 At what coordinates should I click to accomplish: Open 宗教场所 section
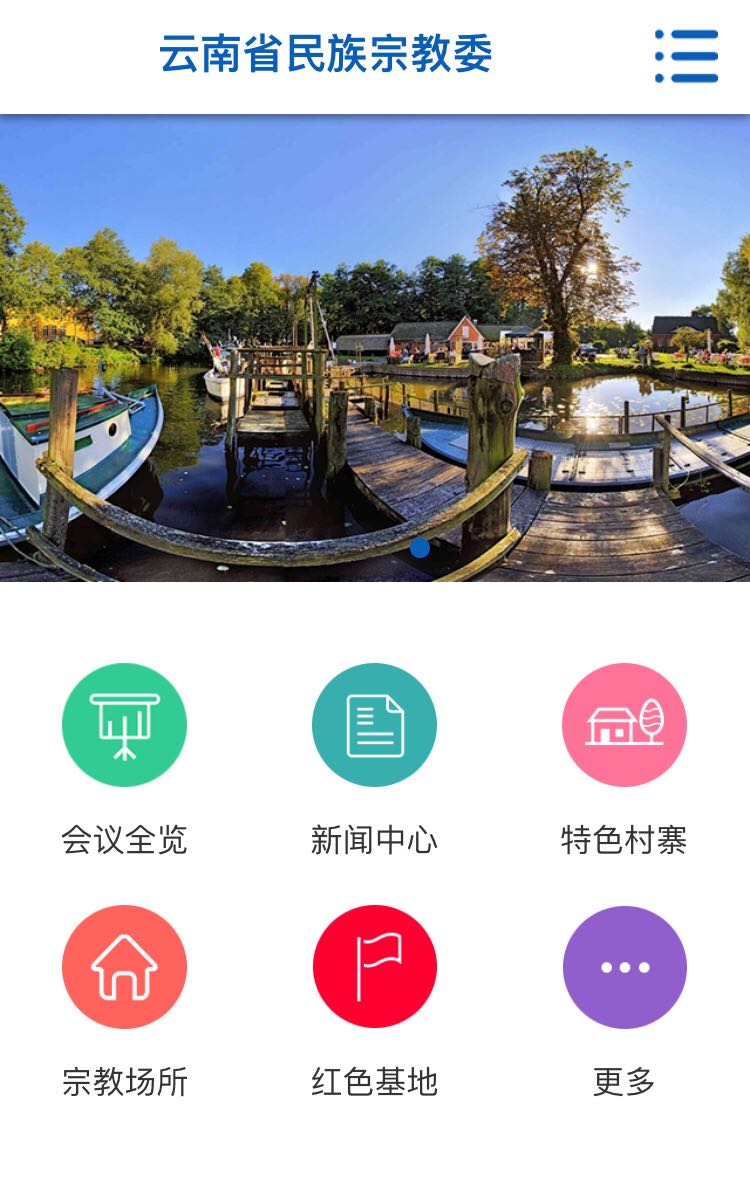(x=124, y=967)
